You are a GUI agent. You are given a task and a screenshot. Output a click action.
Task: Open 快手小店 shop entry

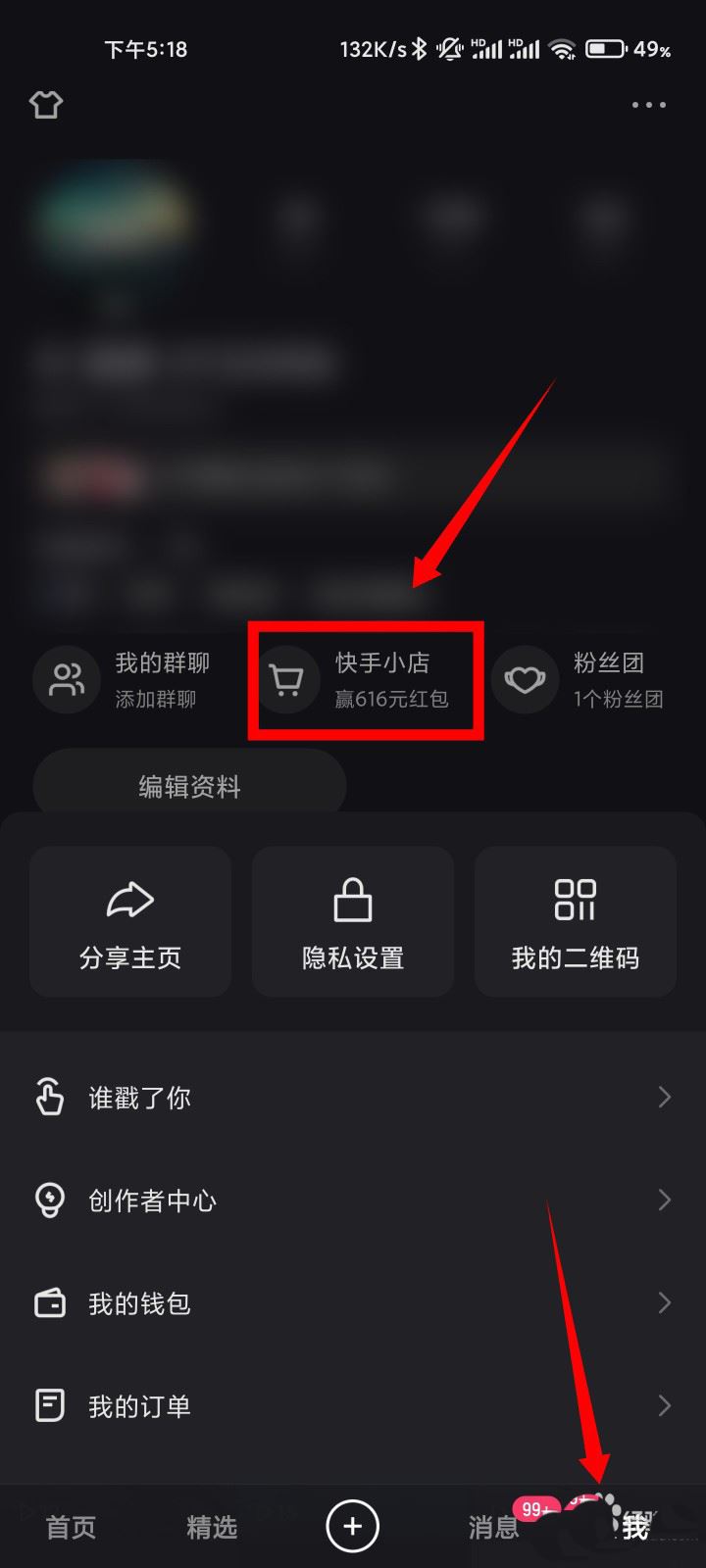(x=365, y=679)
